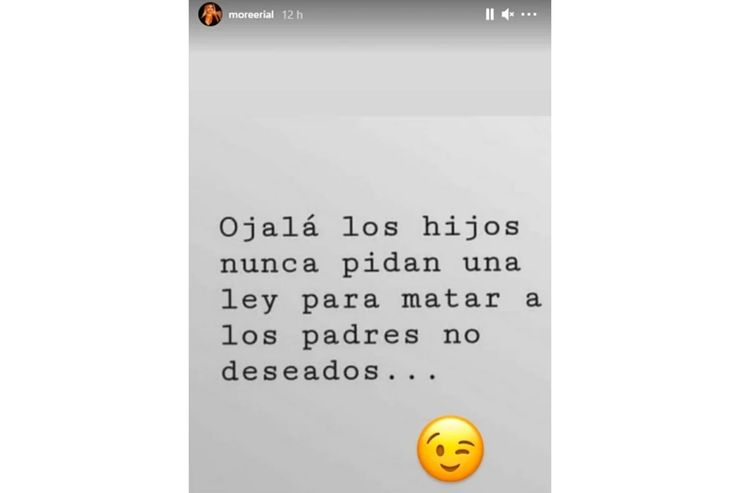
Task: Open the three-dot more options menu
Action: click(529, 14)
